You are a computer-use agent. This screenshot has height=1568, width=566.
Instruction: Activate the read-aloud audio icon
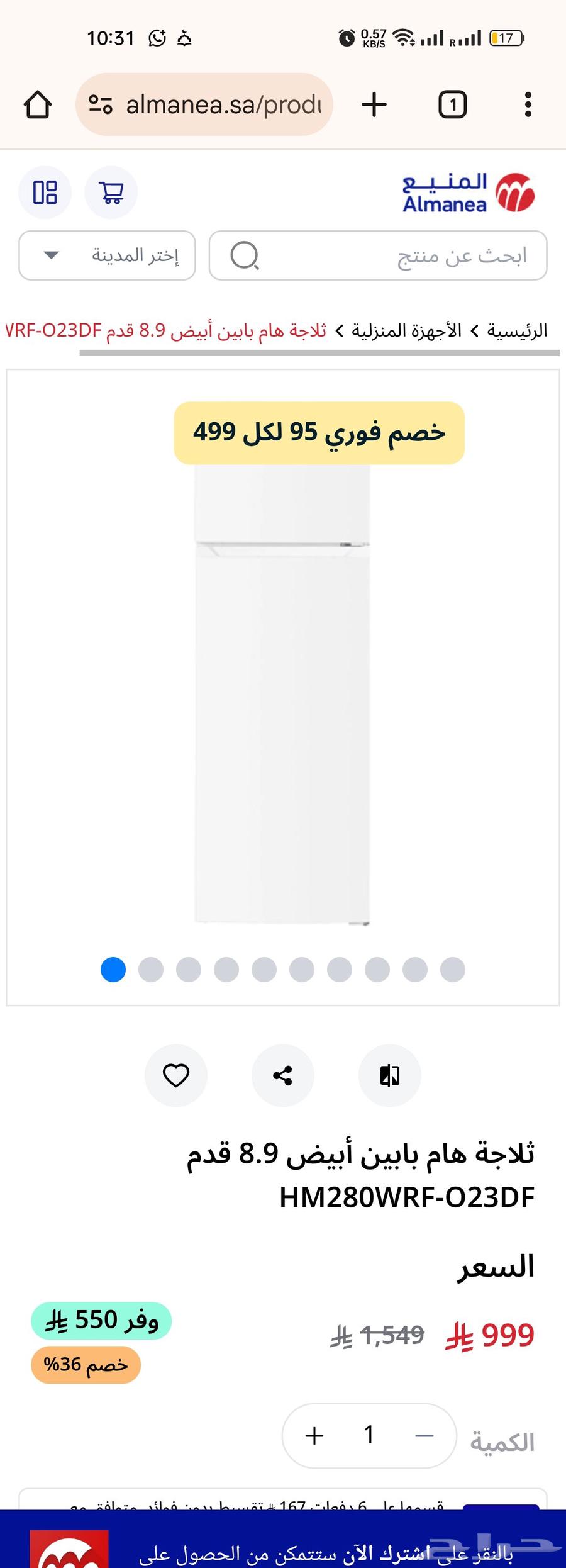coord(389,1076)
